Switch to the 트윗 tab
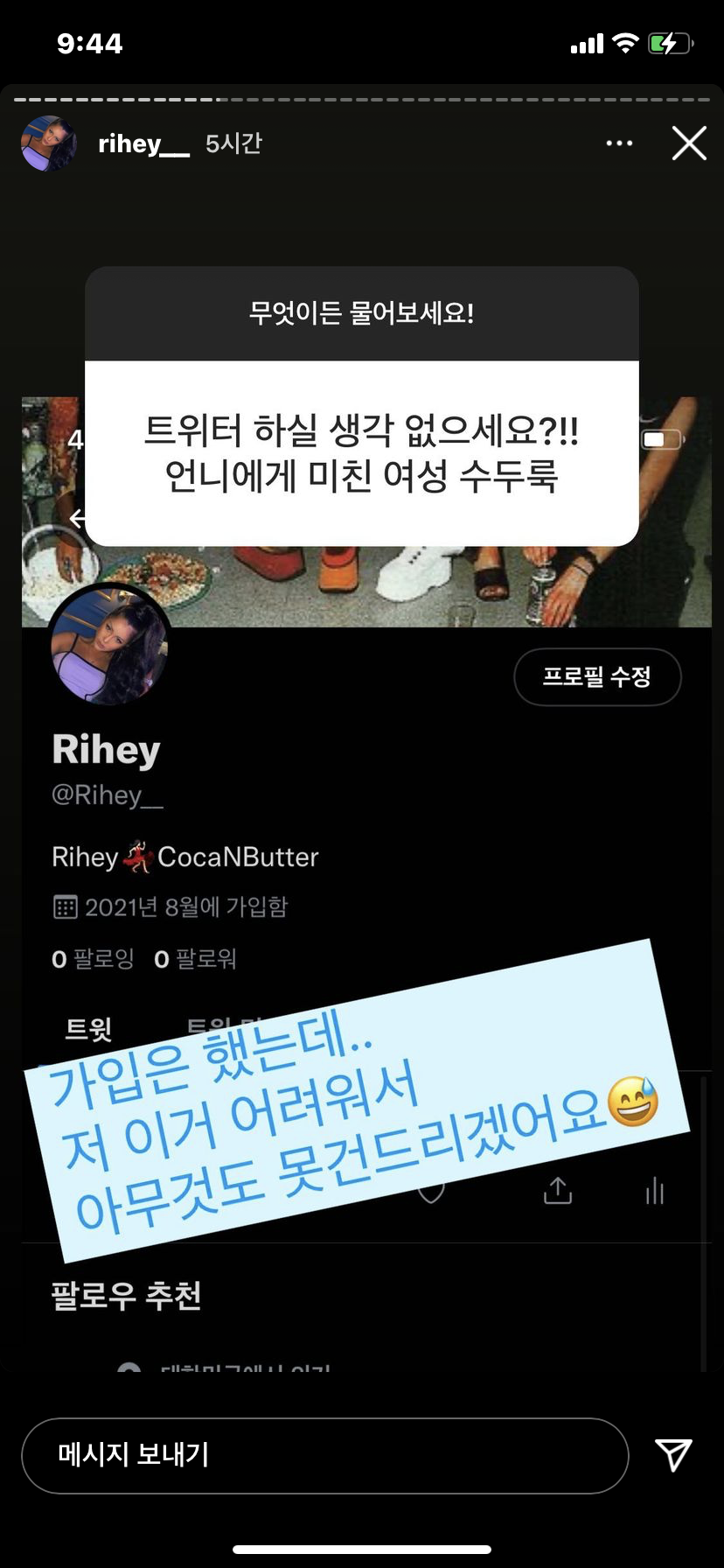This screenshot has height=1568, width=724. point(90,1030)
